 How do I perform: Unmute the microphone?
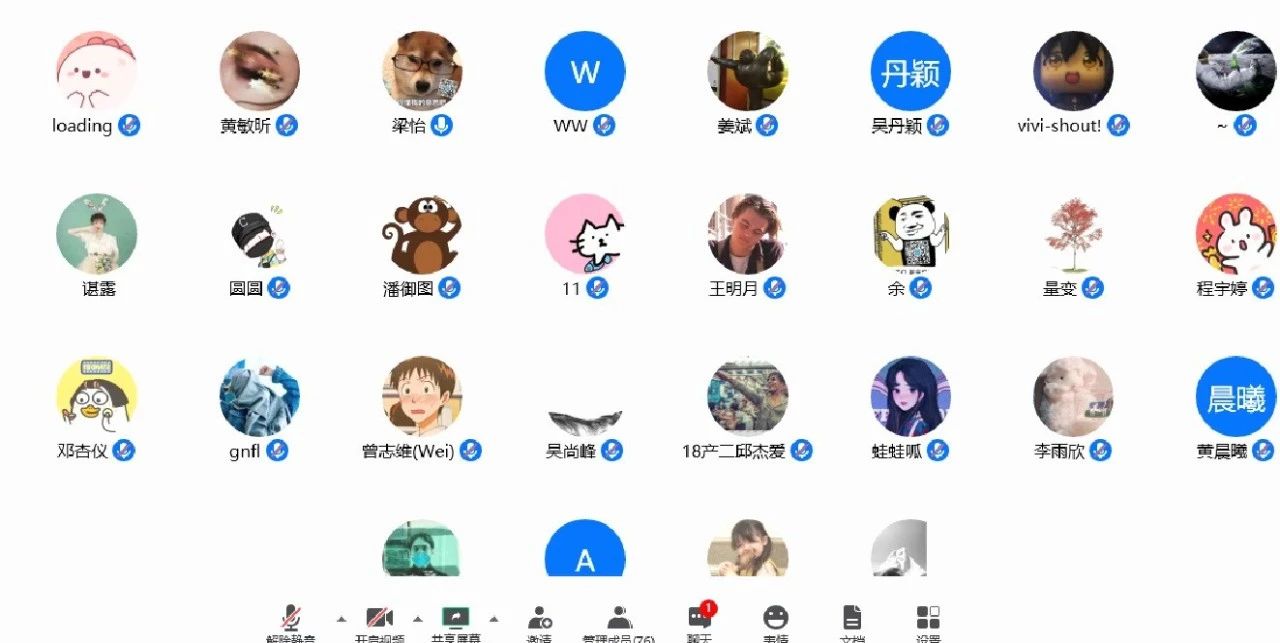point(291,620)
